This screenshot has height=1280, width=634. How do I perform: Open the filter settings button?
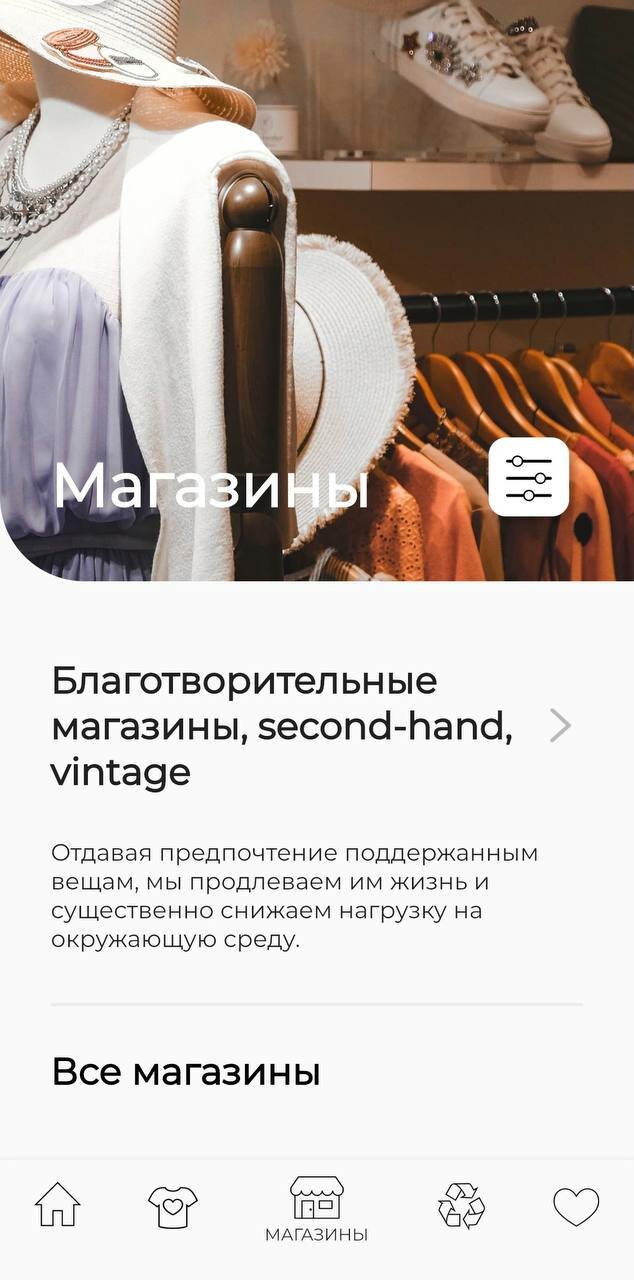click(528, 477)
